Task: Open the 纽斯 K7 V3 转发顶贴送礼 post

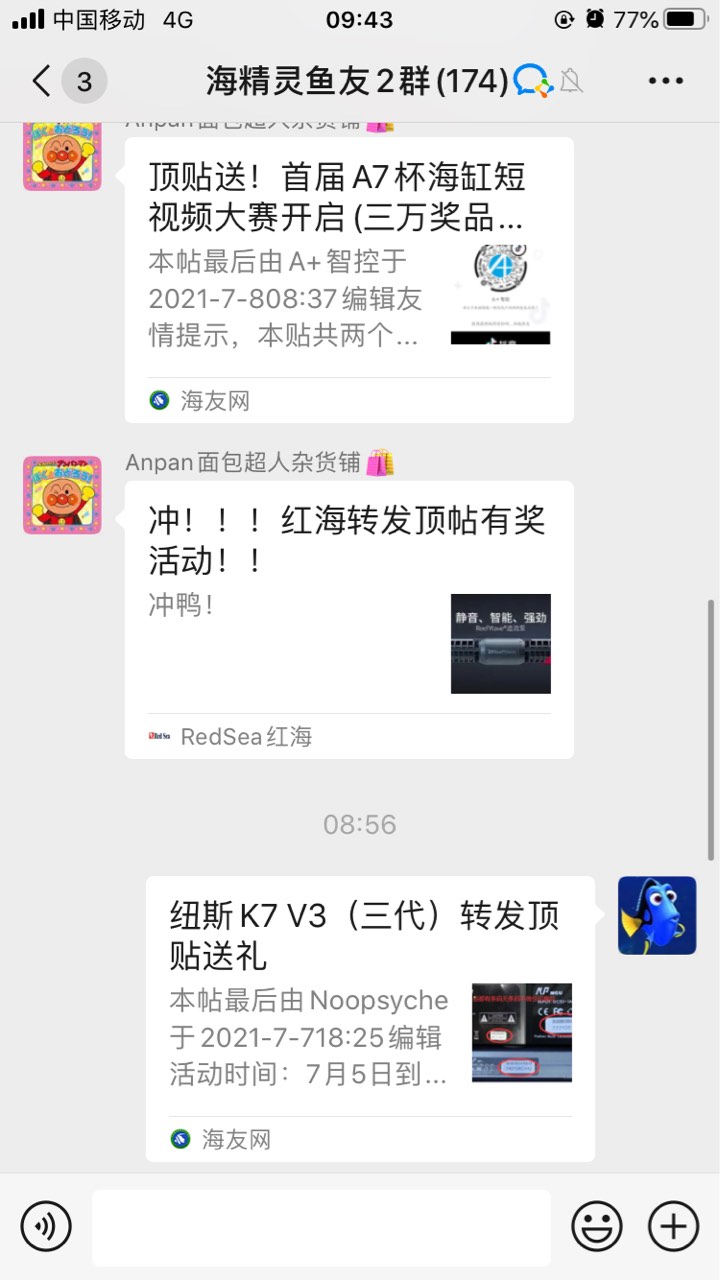Action: 370,1010
